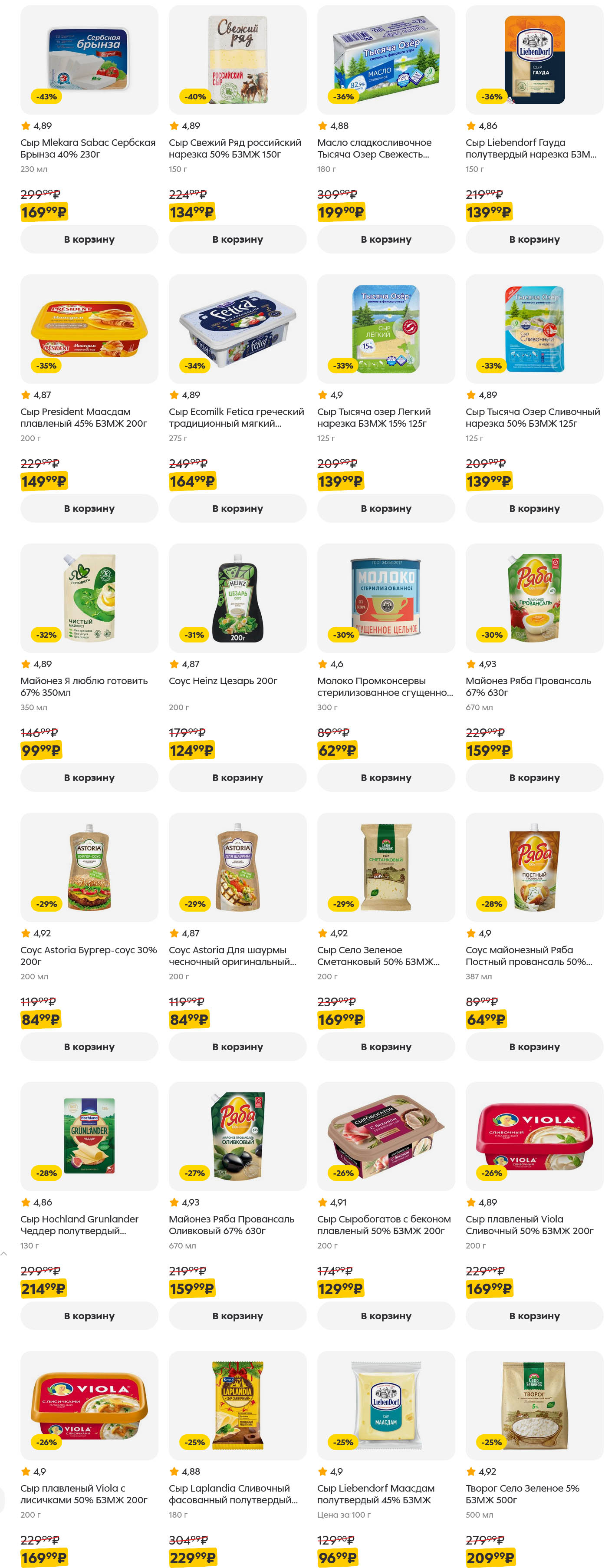The height and width of the screenshot is (1568, 615).
Task: Add Свежий Ряд российский cheese to cart
Action: (237, 239)
